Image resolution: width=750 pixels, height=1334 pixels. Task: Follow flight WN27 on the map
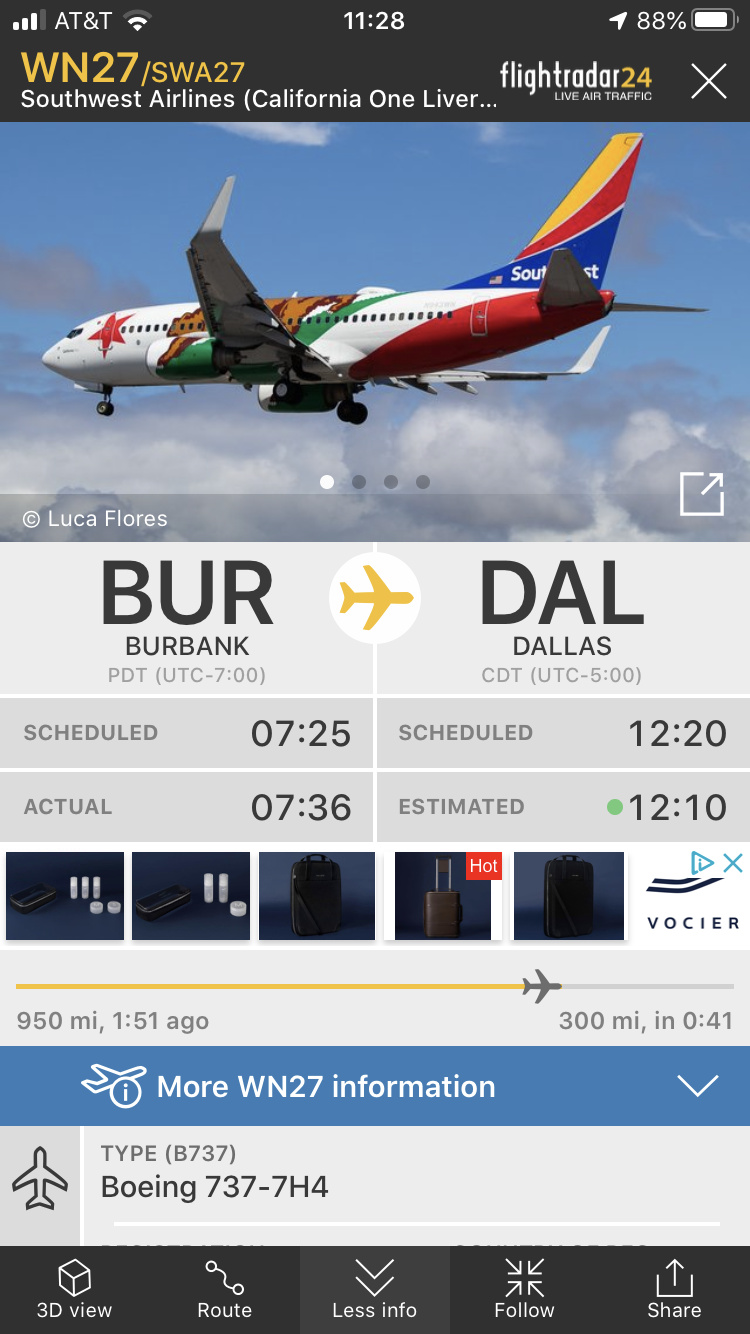[524, 1289]
